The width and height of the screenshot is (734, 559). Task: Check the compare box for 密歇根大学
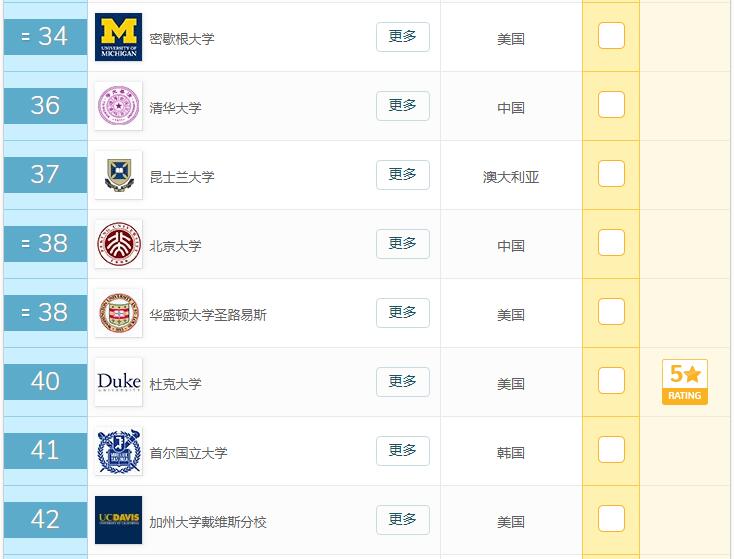pyautogui.click(x=611, y=36)
